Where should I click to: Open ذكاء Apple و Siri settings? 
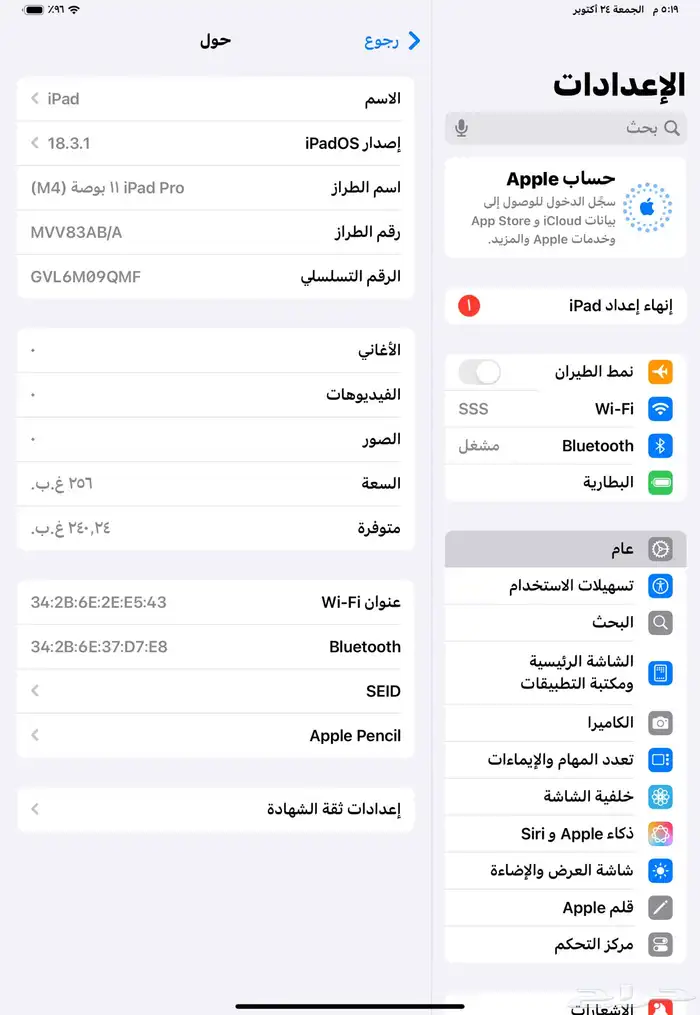pyautogui.click(x=565, y=834)
